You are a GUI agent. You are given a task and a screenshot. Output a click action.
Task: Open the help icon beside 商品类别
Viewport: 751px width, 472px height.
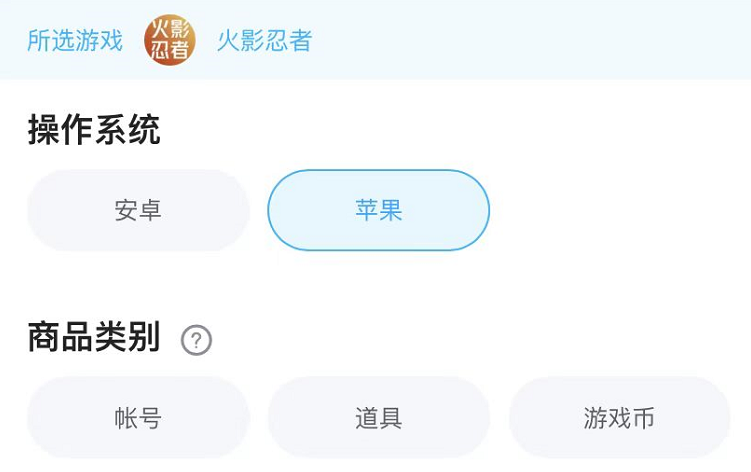196,340
